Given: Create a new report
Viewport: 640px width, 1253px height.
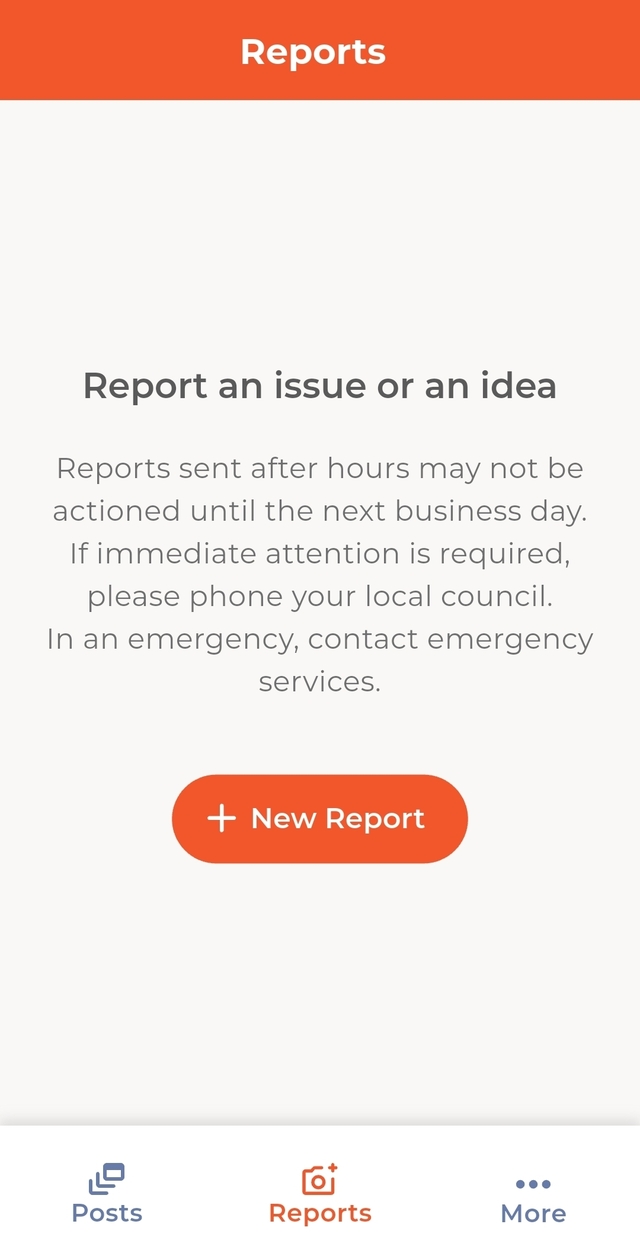Looking at the screenshot, I should [x=319, y=818].
